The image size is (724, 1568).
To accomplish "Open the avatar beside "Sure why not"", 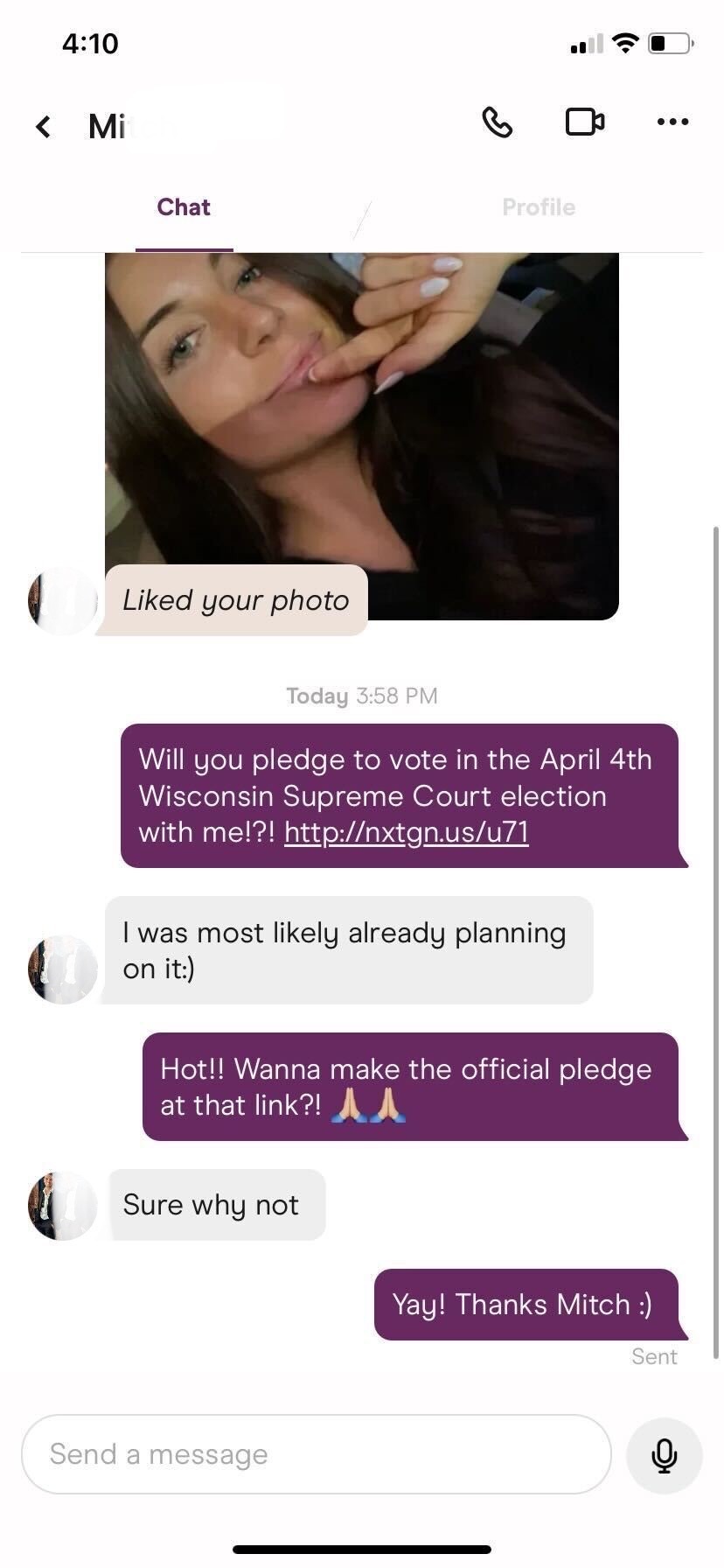I will coord(62,1206).
